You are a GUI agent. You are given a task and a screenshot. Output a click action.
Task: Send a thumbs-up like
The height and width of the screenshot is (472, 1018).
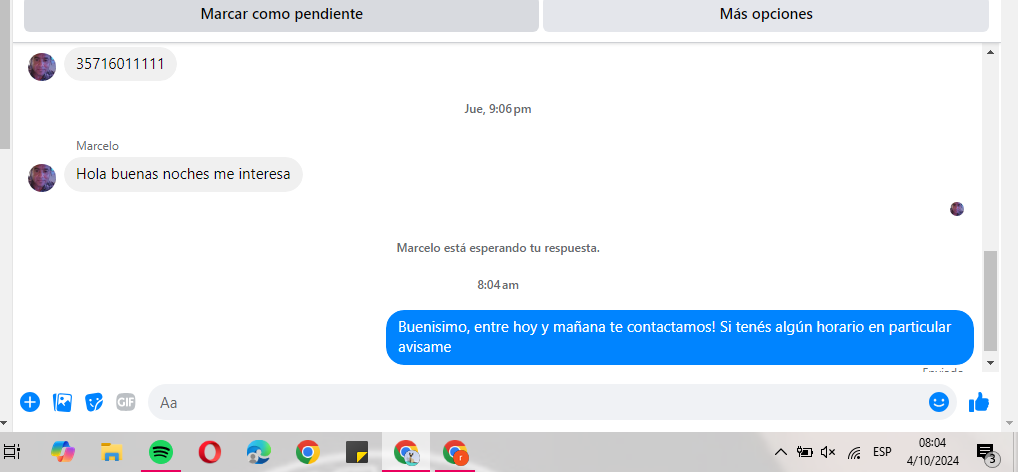tap(979, 402)
